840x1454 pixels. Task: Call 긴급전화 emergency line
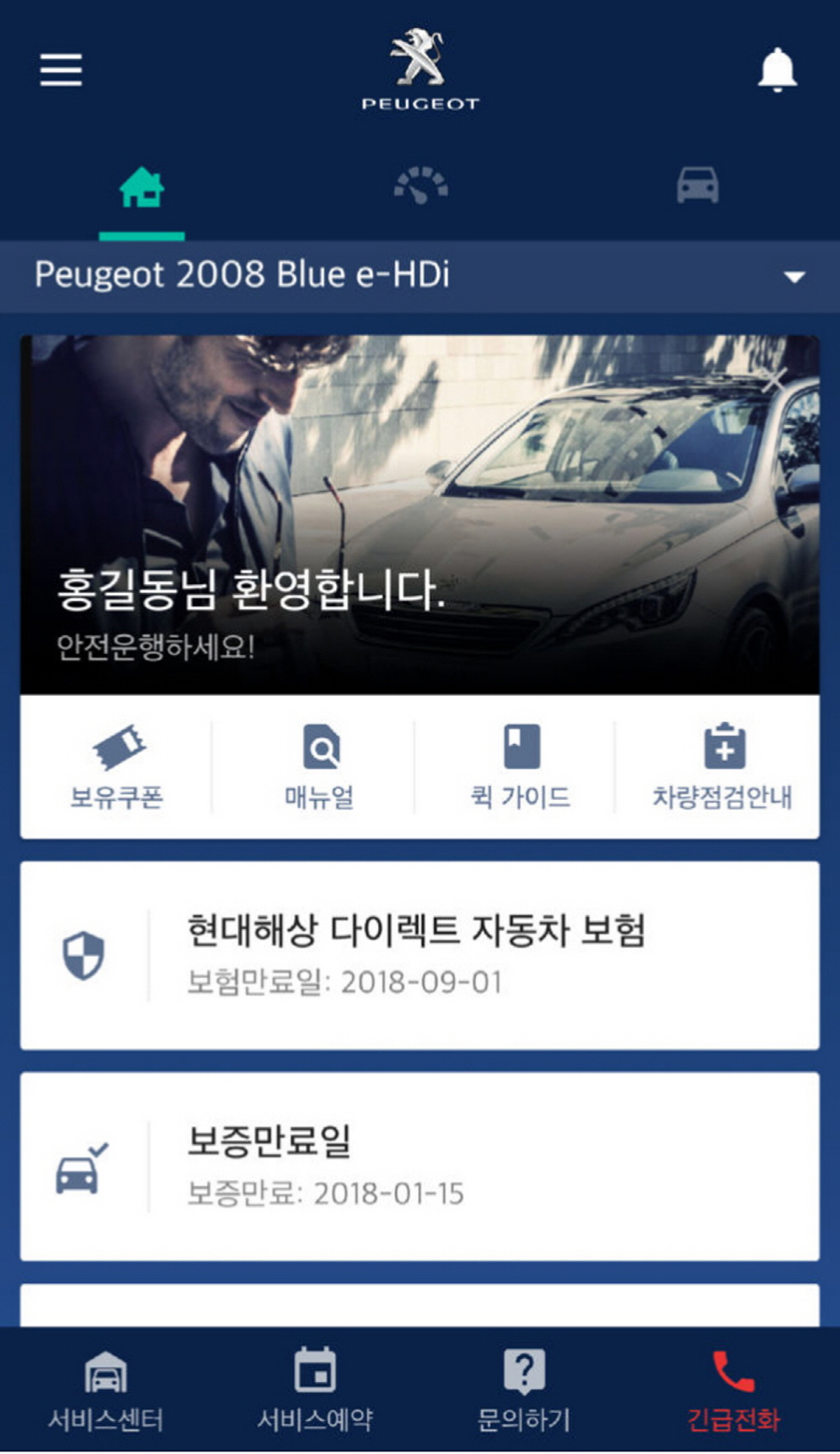pos(733,1391)
